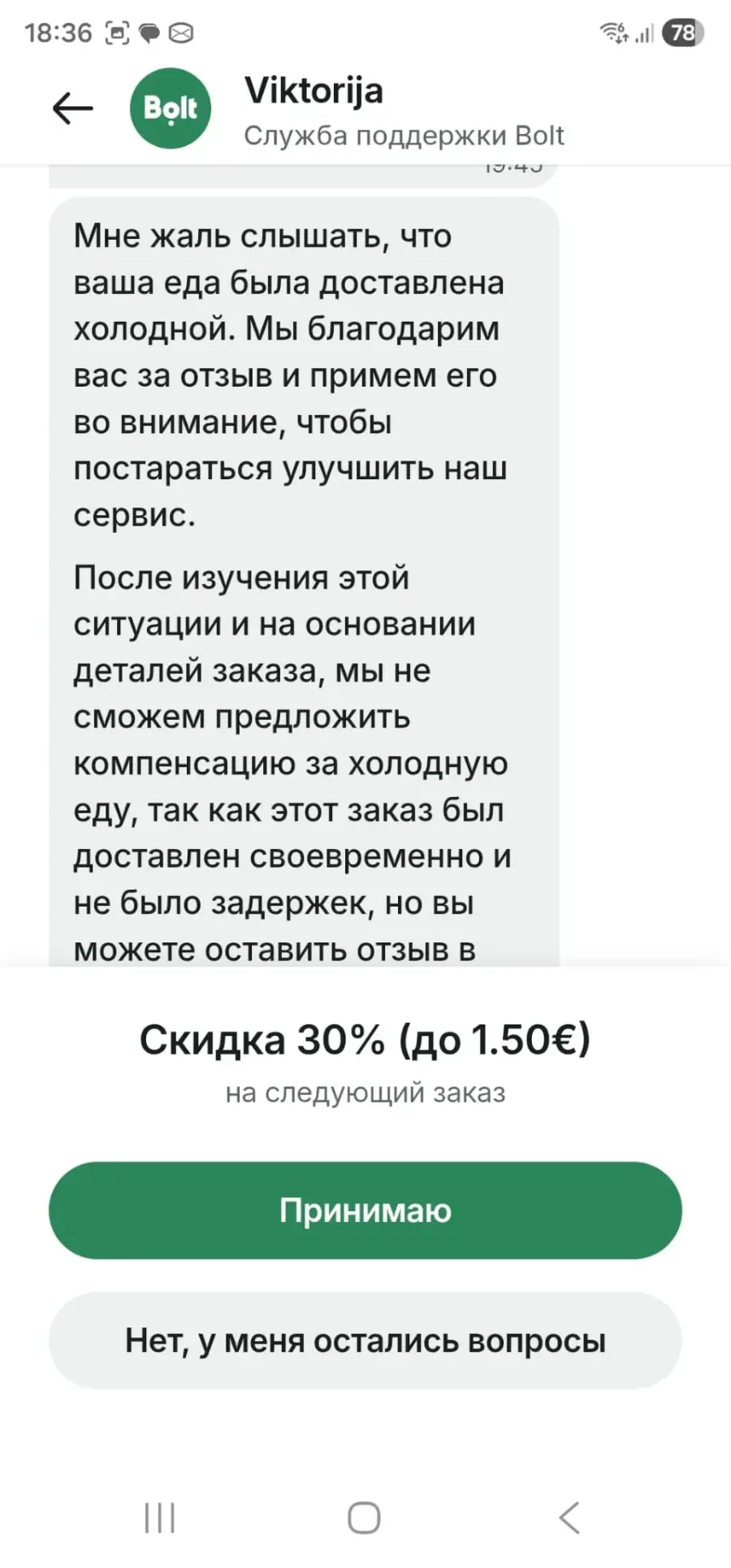Image resolution: width=731 pixels, height=1568 pixels.
Task: Accept the 30% discount with Принимаю
Action: 365,1211
